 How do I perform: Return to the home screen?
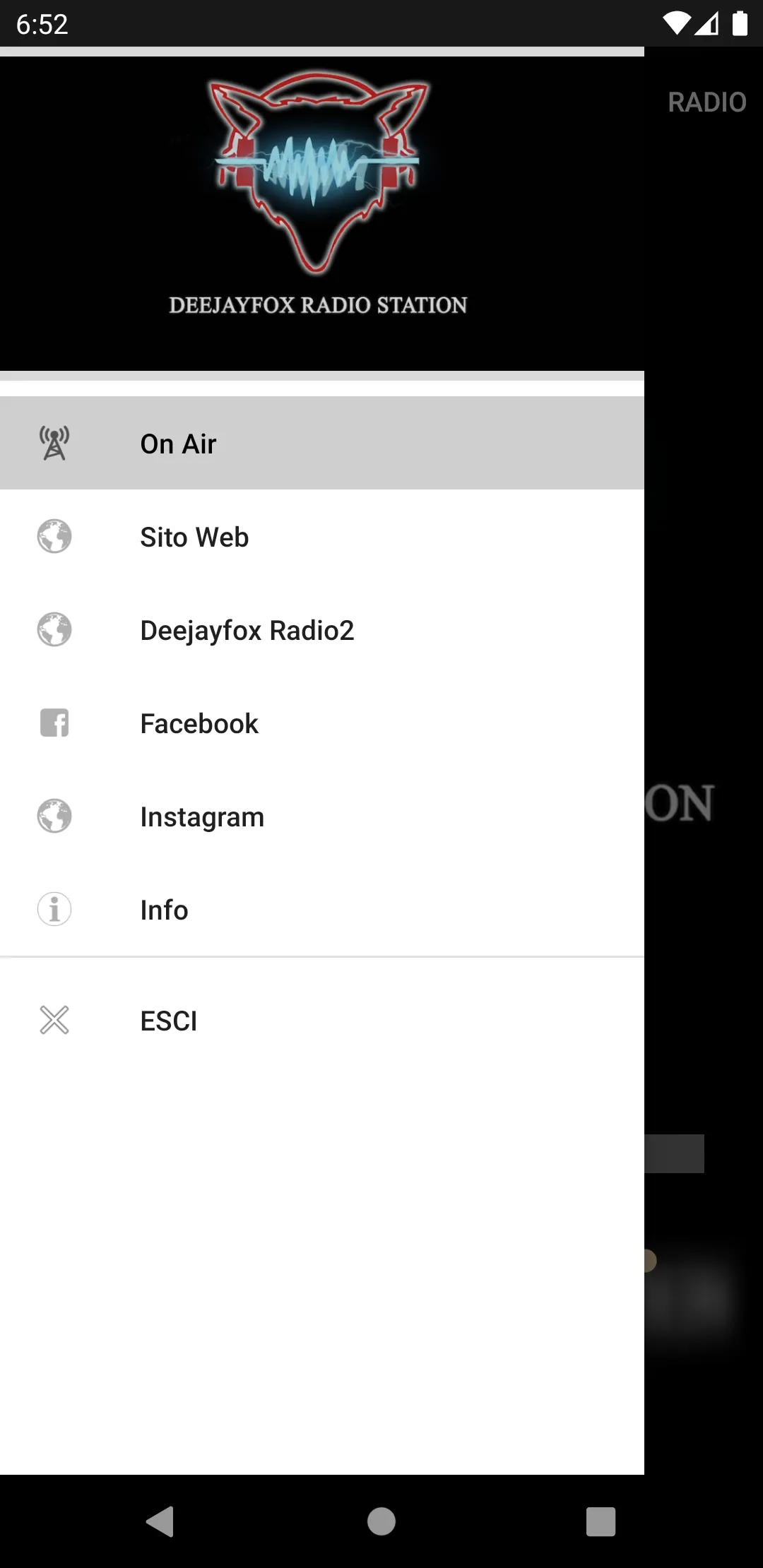[x=381, y=1521]
